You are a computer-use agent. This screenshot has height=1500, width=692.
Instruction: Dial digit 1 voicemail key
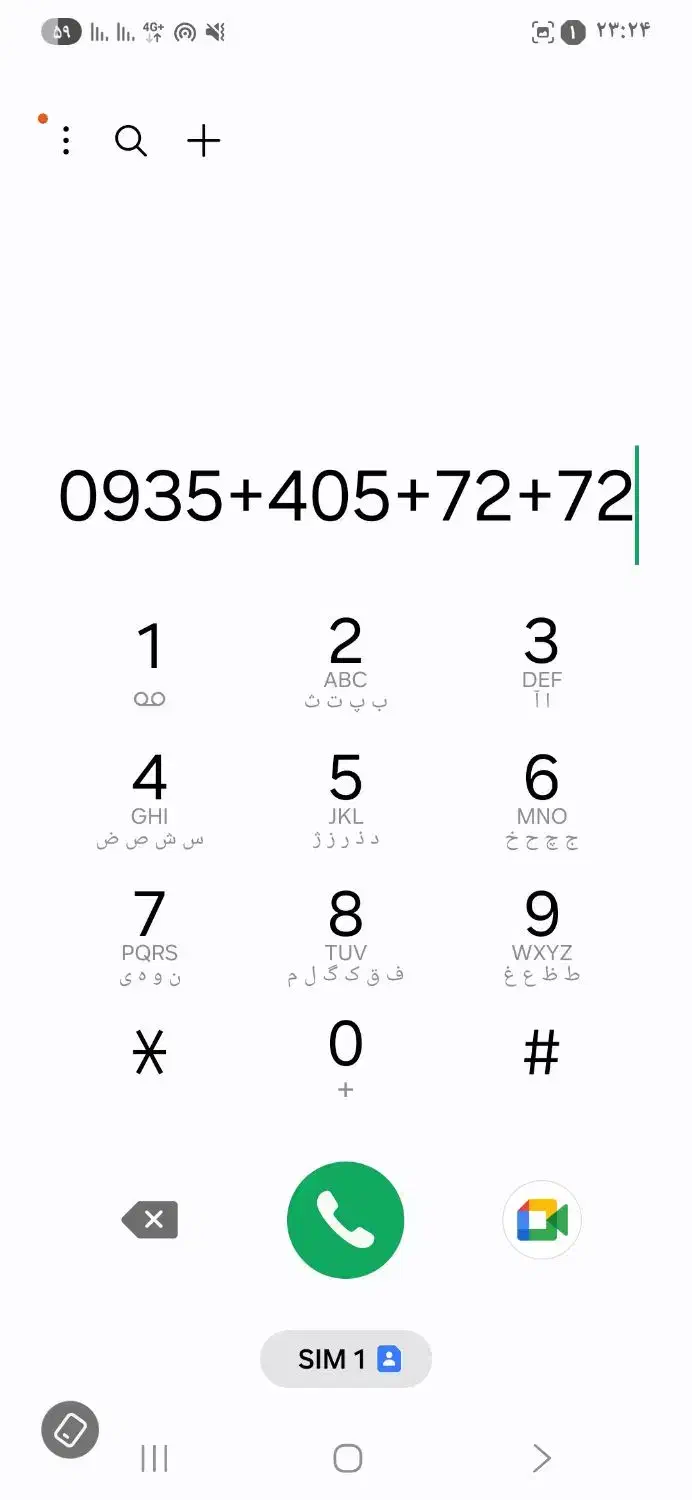click(x=150, y=662)
